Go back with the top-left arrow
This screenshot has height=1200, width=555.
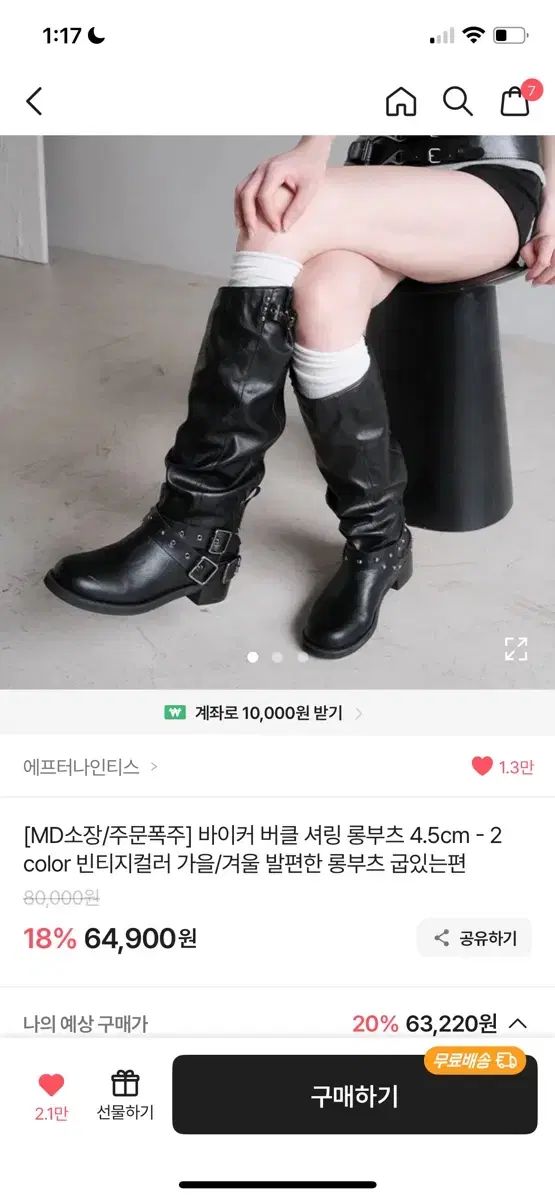click(x=34, y=101)
